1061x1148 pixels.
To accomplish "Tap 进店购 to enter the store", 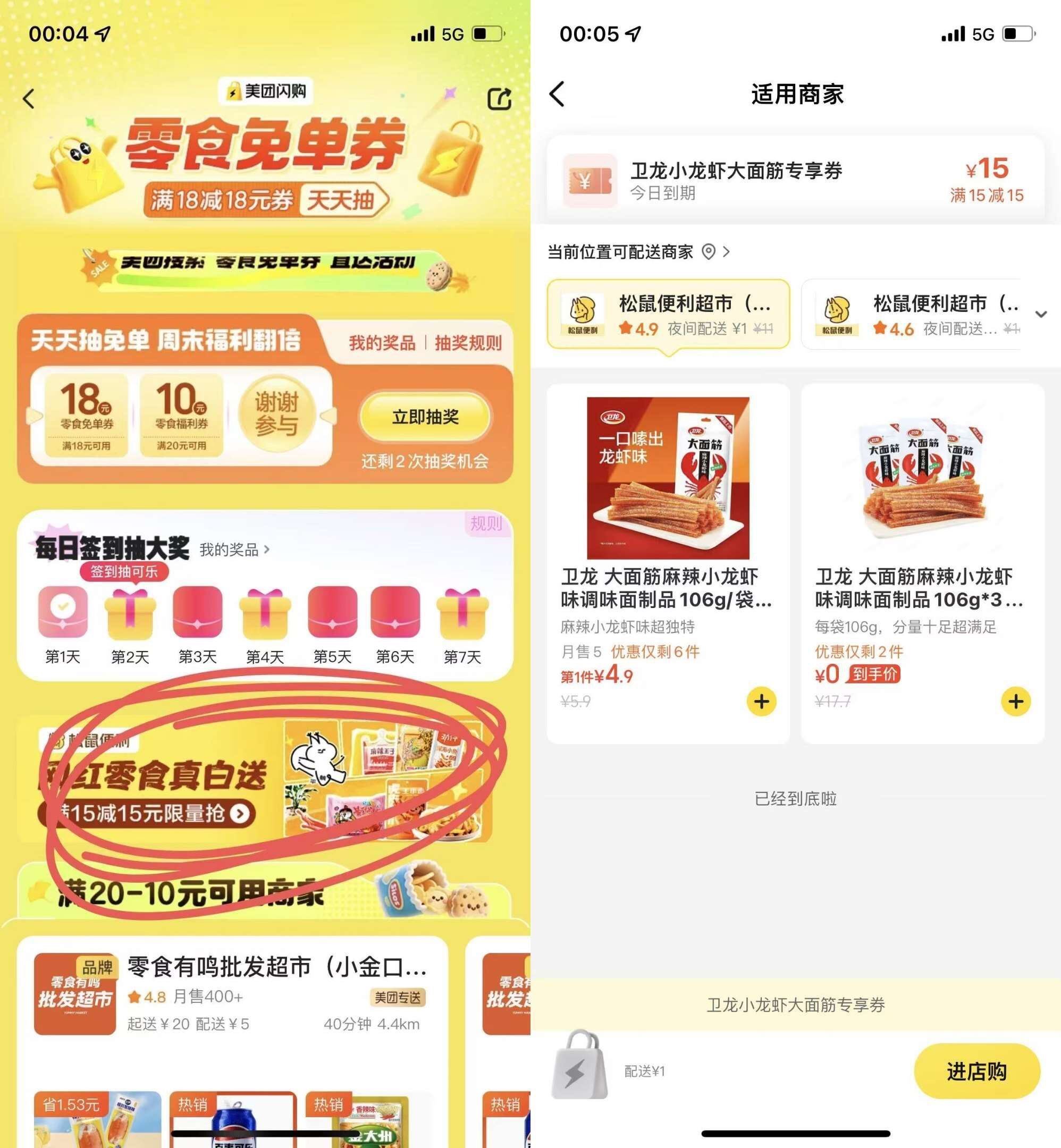I will (x=976, y=1071).
